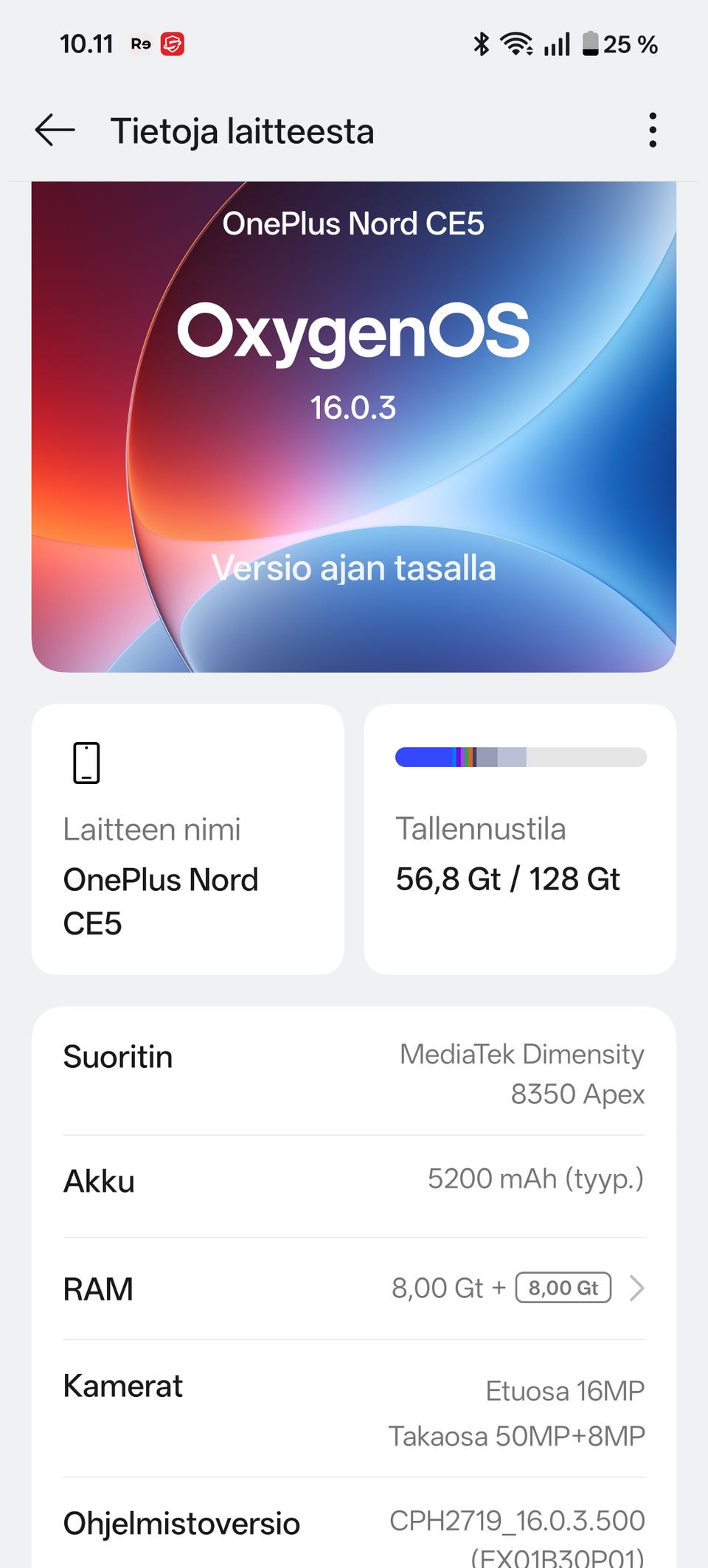Open the Laitteen nimi device name card

pos(187,839)
